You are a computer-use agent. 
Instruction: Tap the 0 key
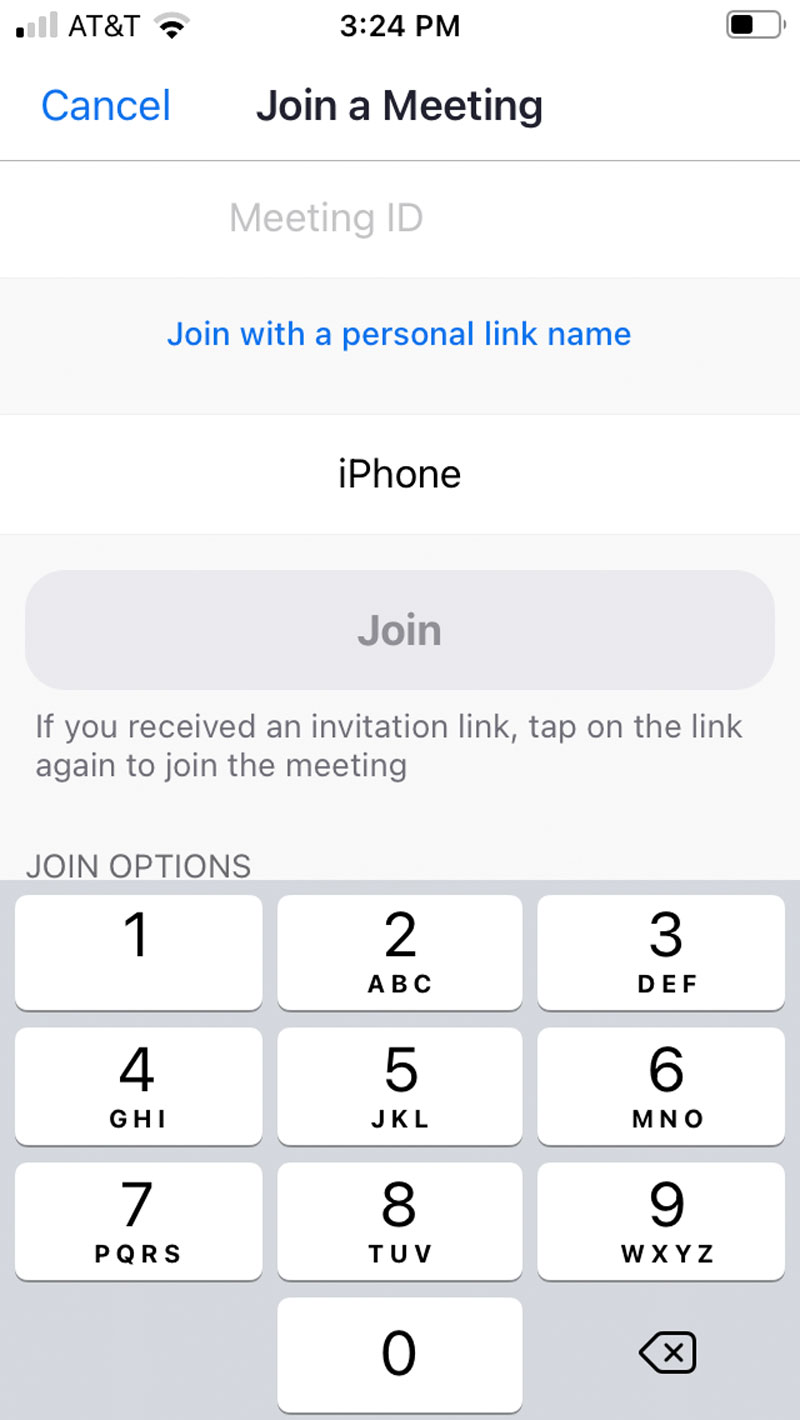tap(400, 1355)
